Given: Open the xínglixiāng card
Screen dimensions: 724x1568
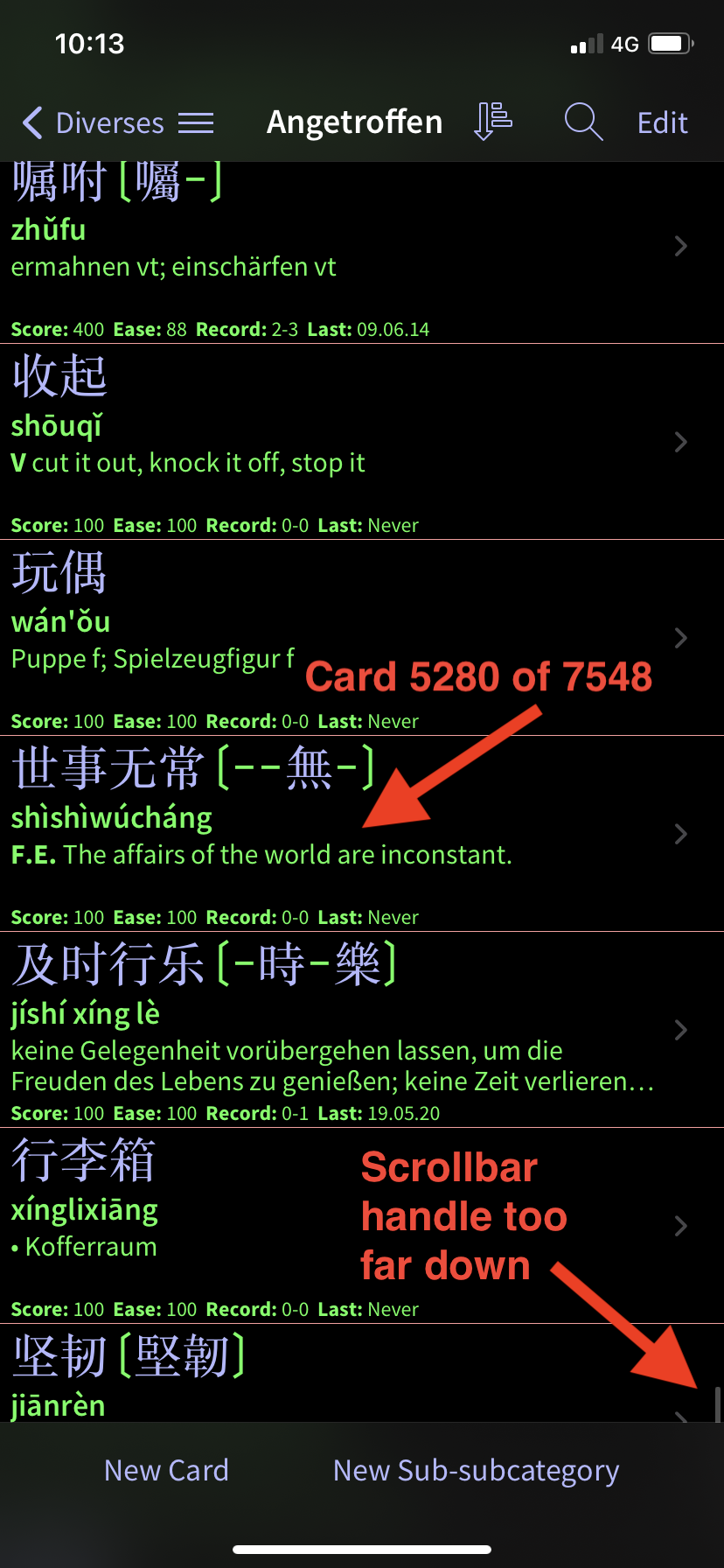Looking at the screenshot, I should 362,1226.
